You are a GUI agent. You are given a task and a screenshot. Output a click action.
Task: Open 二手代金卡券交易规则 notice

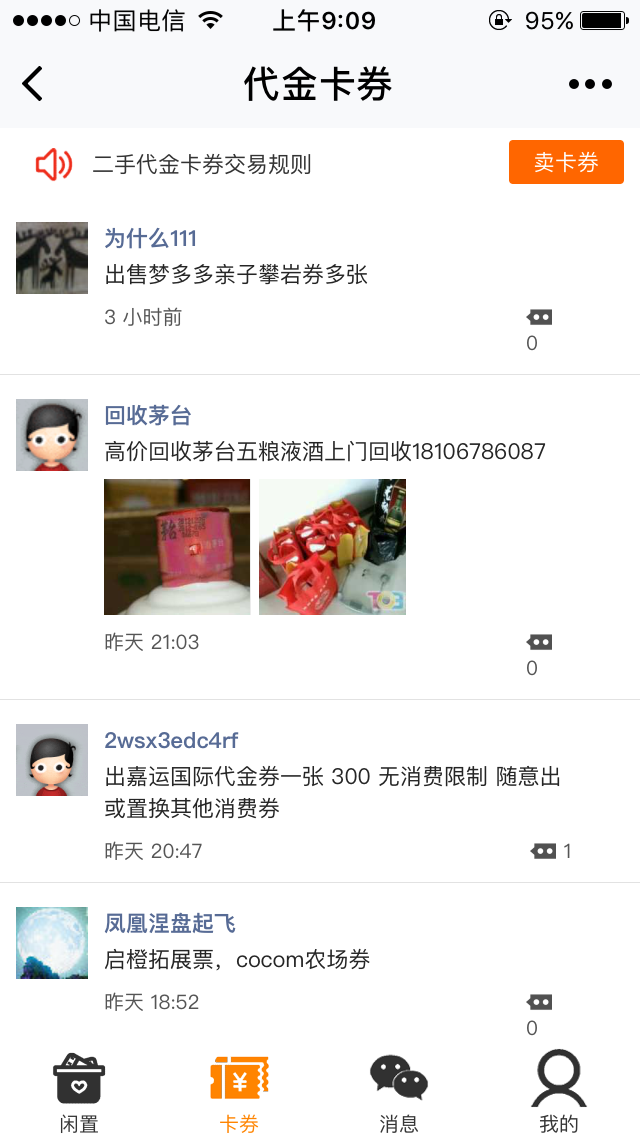click(x=202, y=165)
